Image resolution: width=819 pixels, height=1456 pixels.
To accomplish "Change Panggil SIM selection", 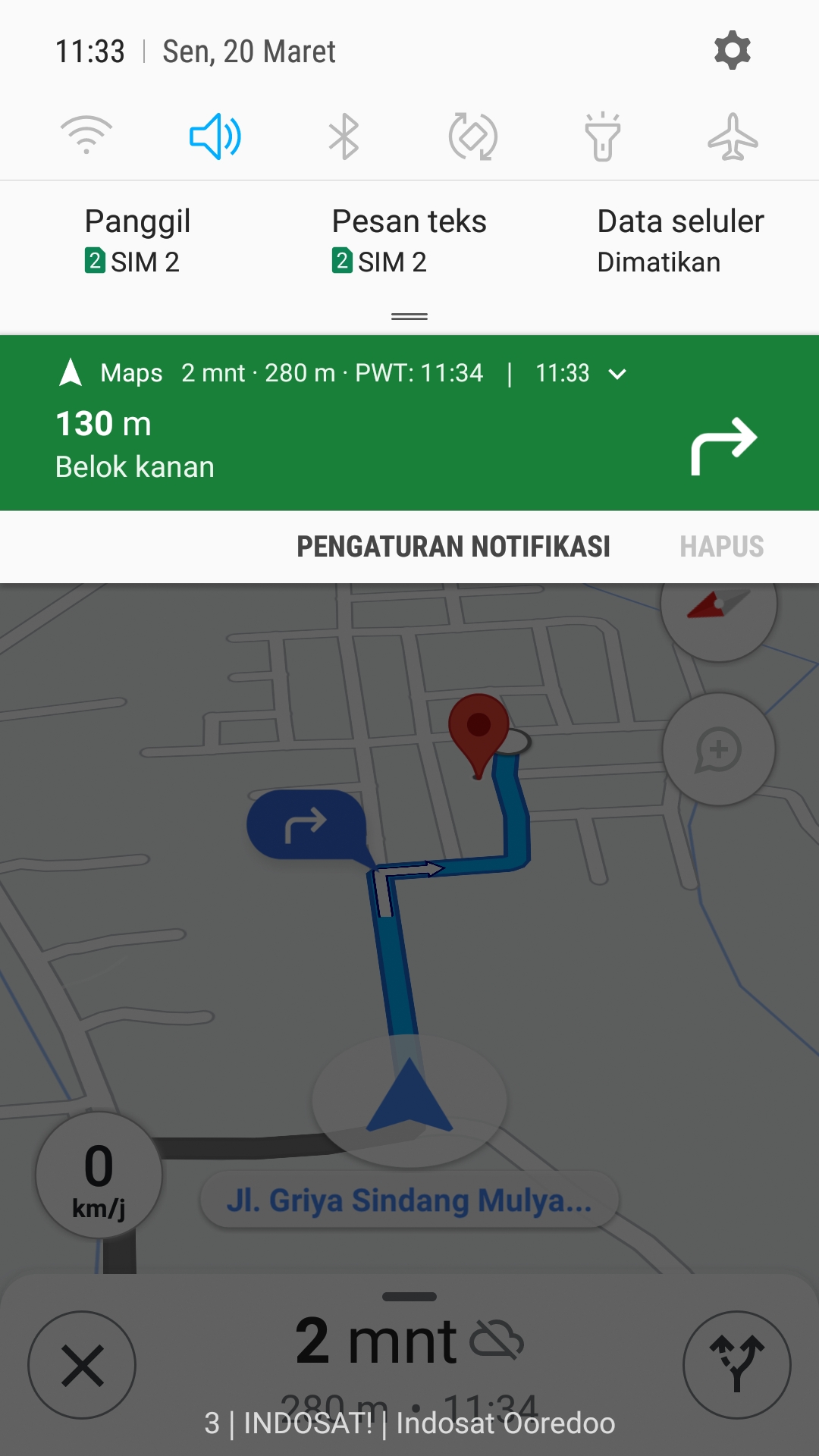I will (x=136, y=241).
